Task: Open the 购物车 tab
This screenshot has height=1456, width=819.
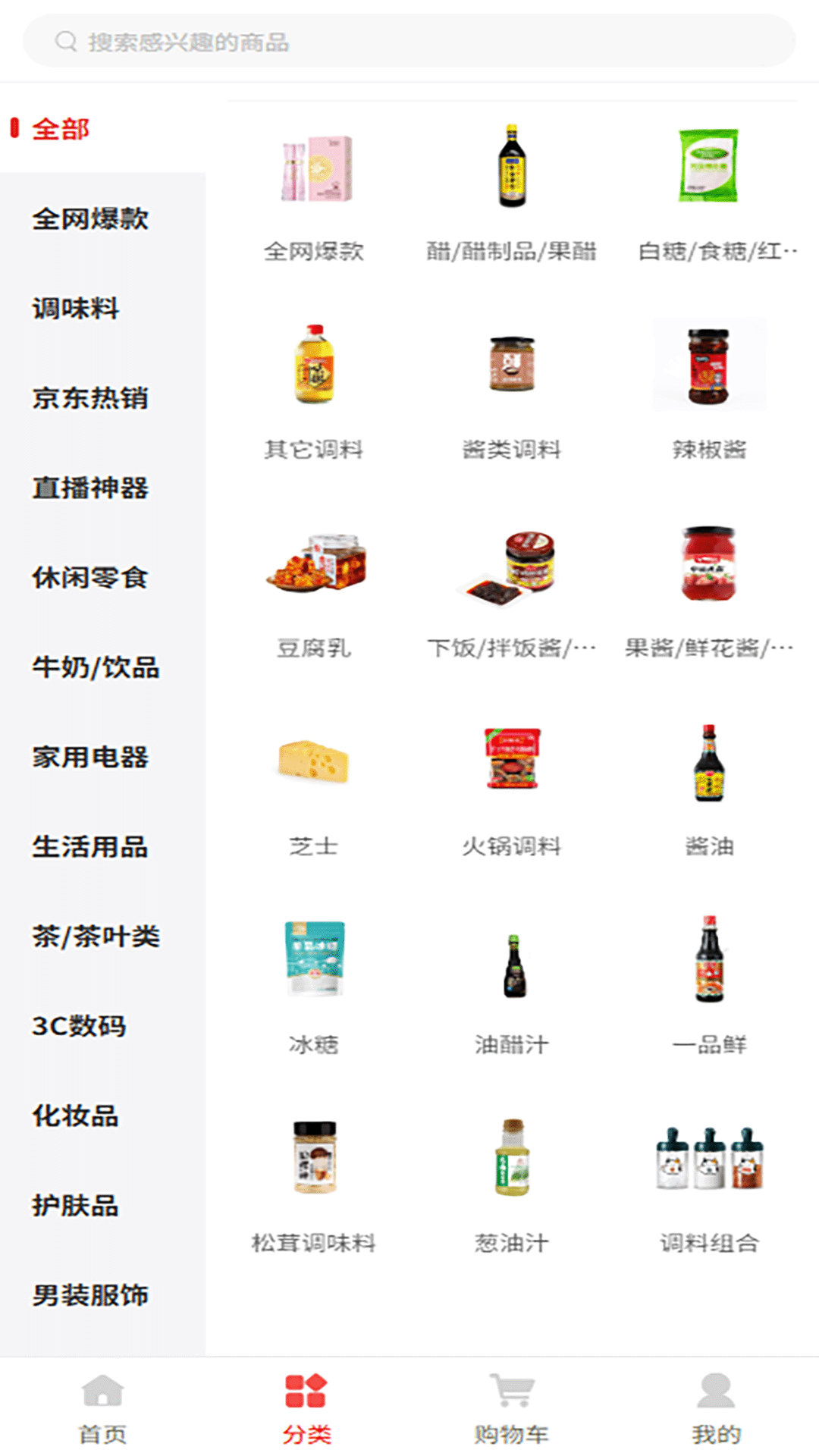Action: pyautogui.click(x=511, y=1407)
